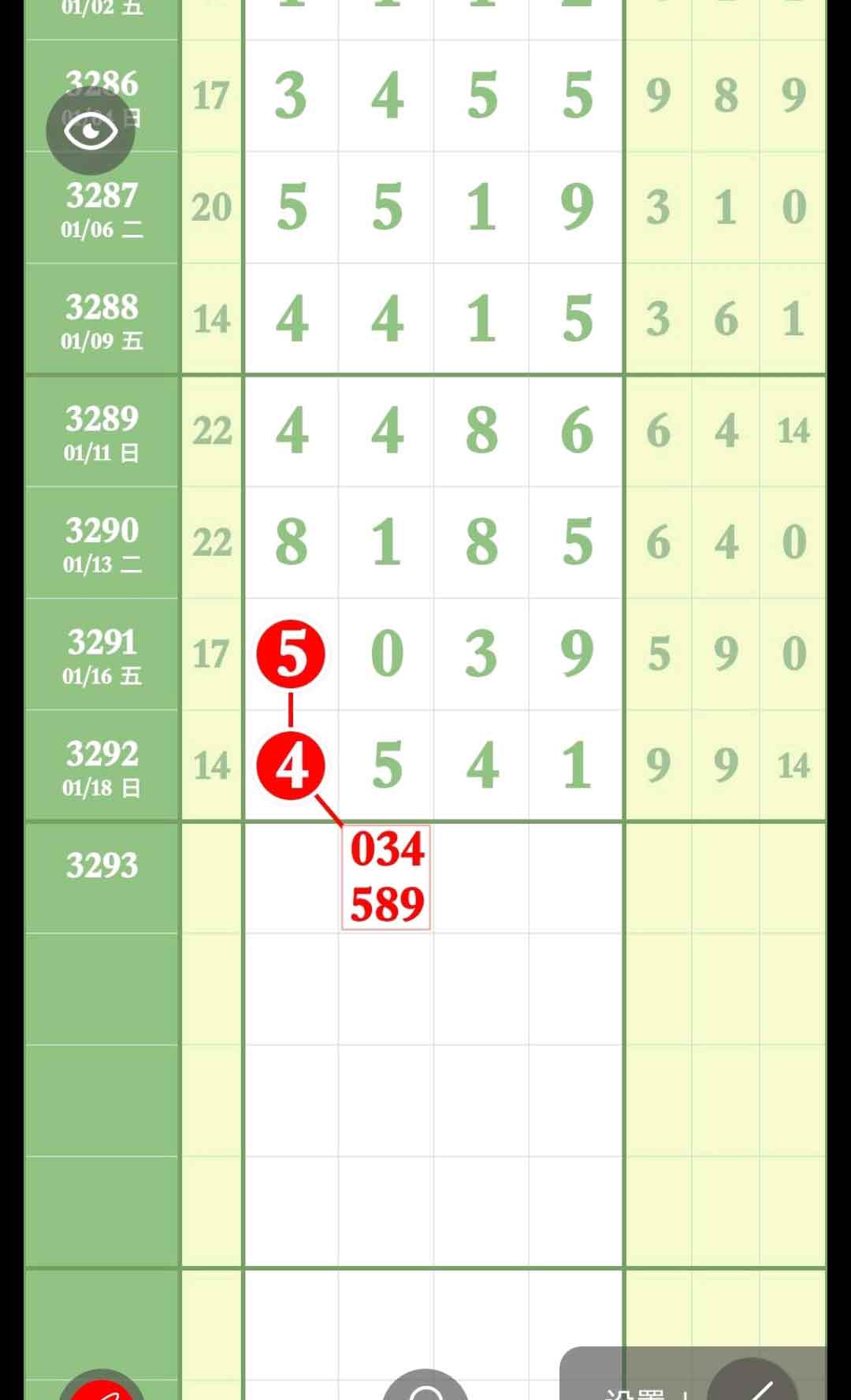Screen dimensions: 851x1400
Task: Tap the red round button at bottom left
Action: [103, 1389]
